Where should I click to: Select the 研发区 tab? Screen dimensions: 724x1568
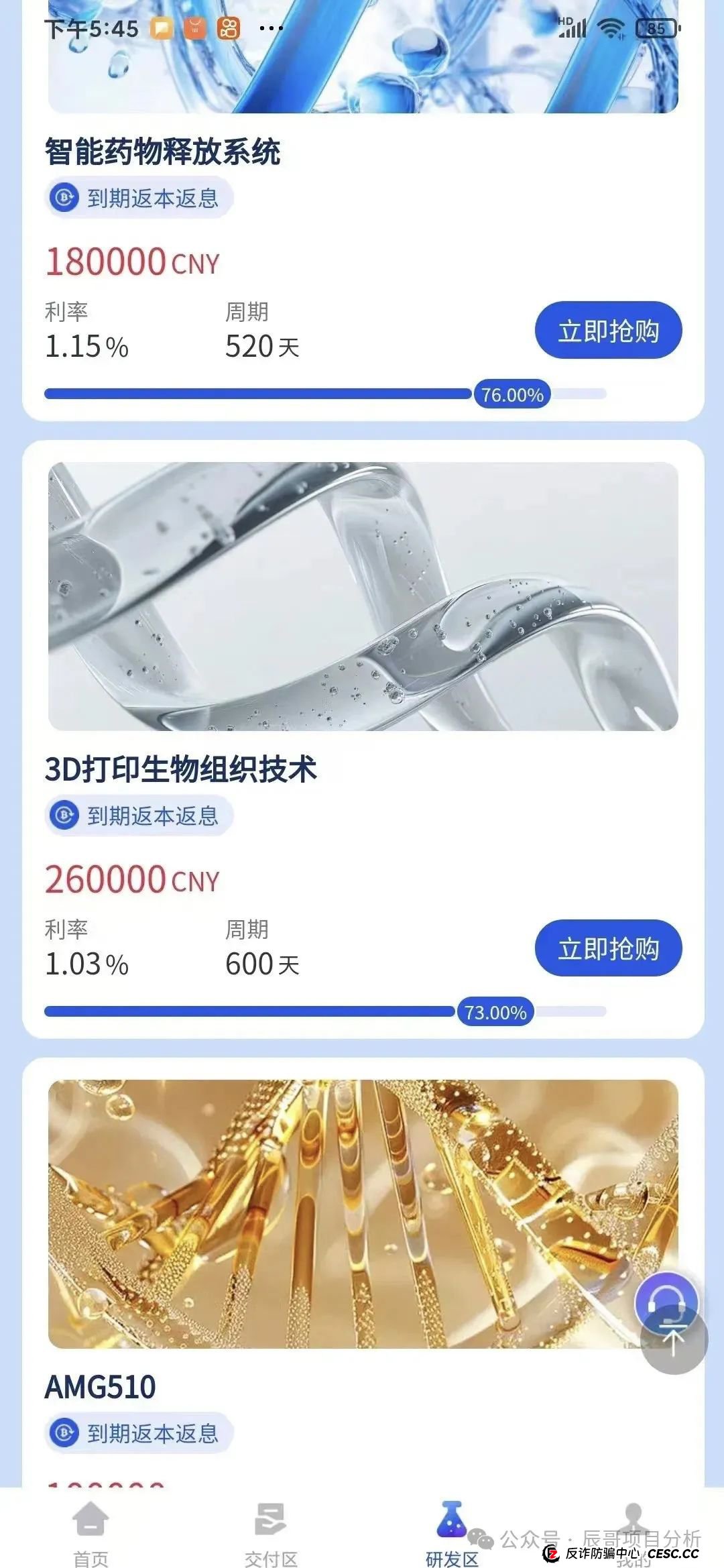tap(452, 1534)
